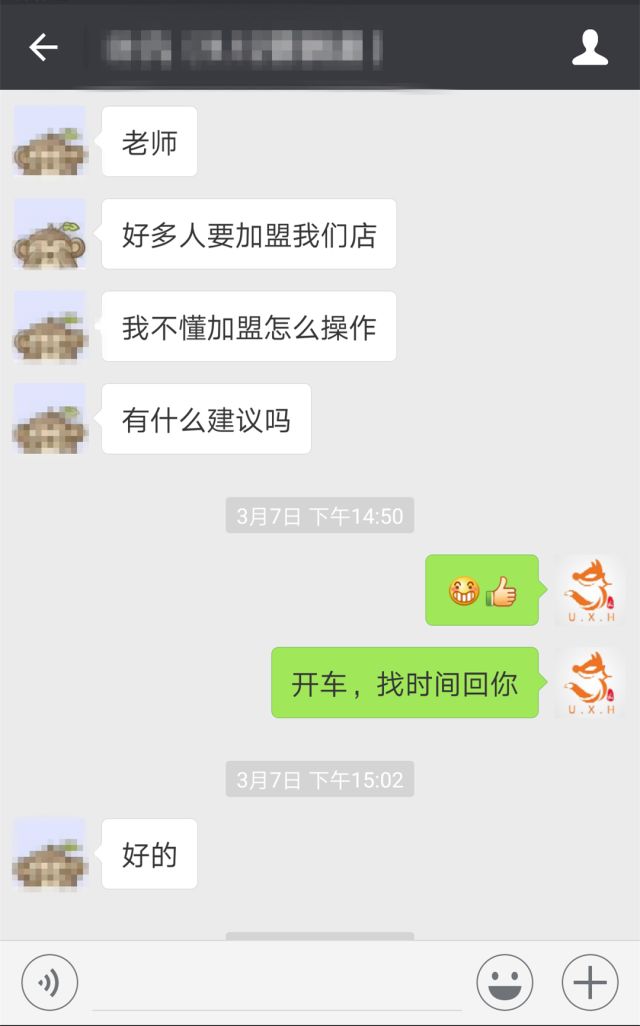Open the emoji sticker panel

504,984
